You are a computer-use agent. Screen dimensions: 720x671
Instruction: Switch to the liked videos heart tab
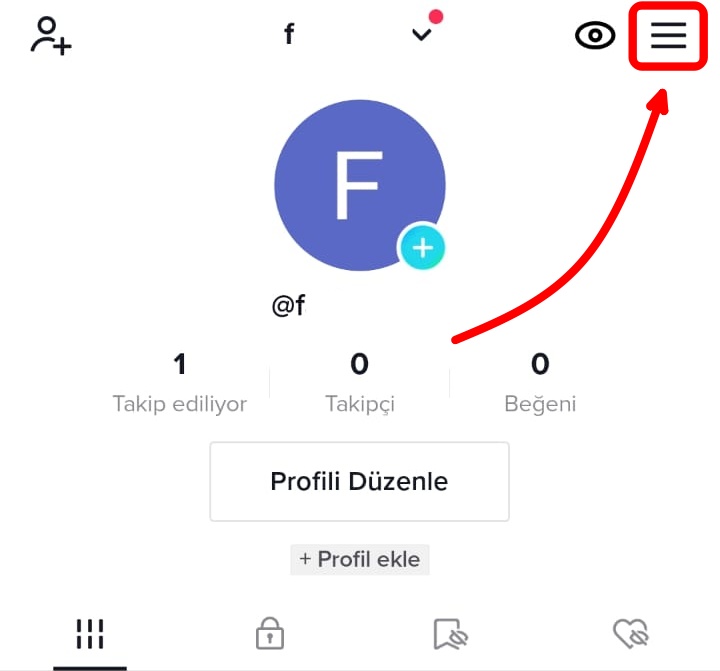click(630, 633)
